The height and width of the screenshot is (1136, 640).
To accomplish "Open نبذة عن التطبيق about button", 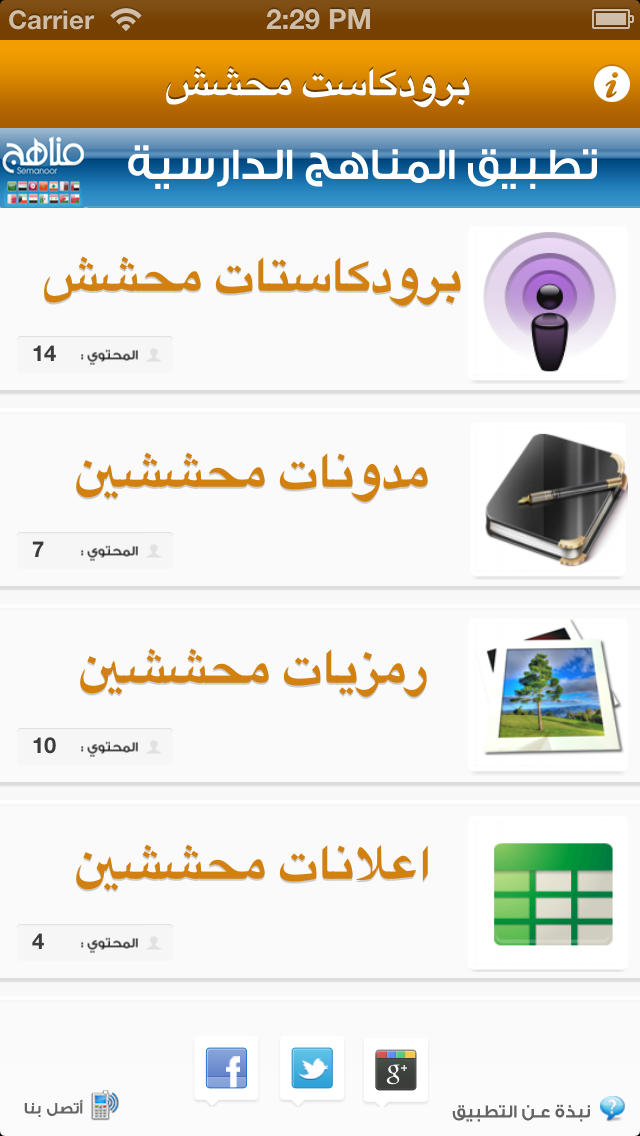I will coord(539,1109).
